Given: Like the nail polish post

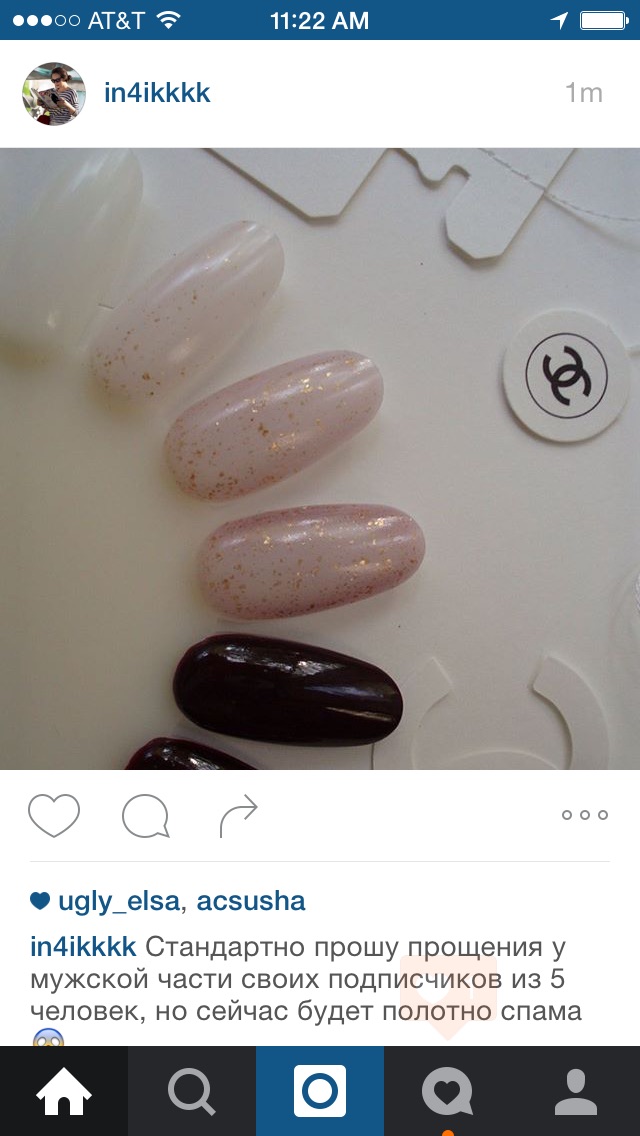Looking at the screenshot, I should (54, 815).
